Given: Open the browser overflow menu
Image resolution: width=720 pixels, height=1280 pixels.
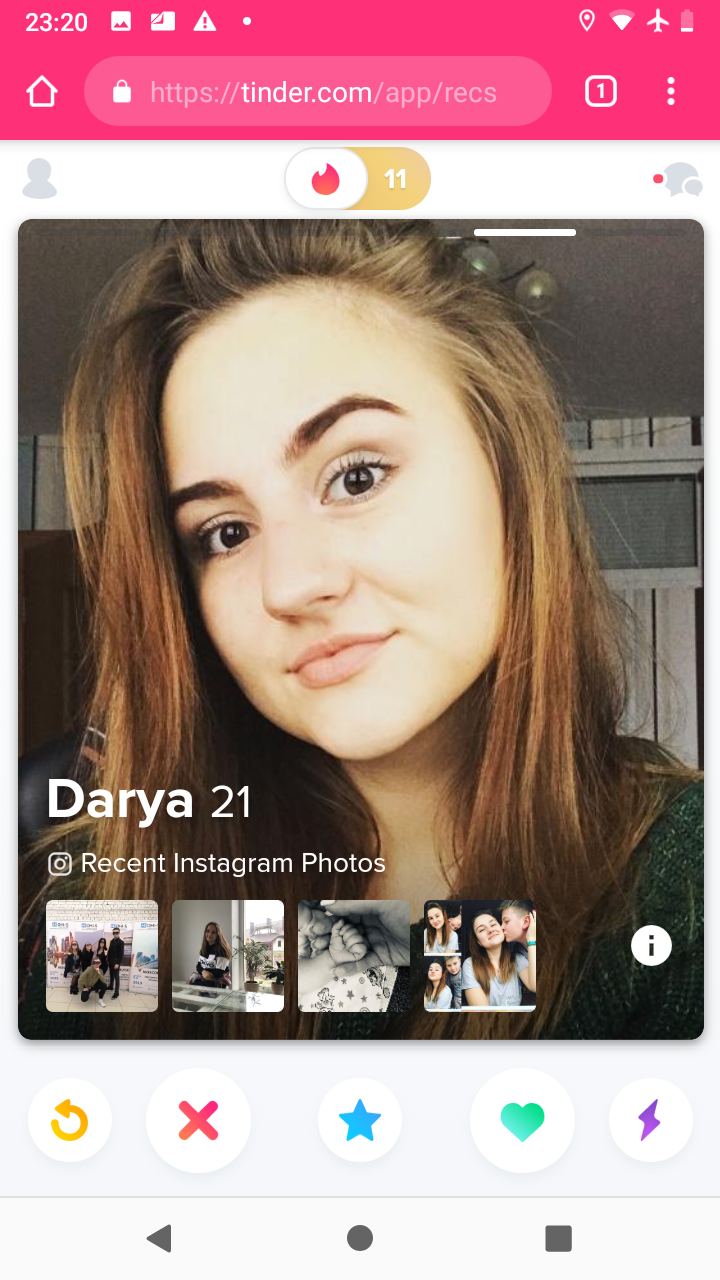Looking at the screenshot, I should [x=670, y=92].
